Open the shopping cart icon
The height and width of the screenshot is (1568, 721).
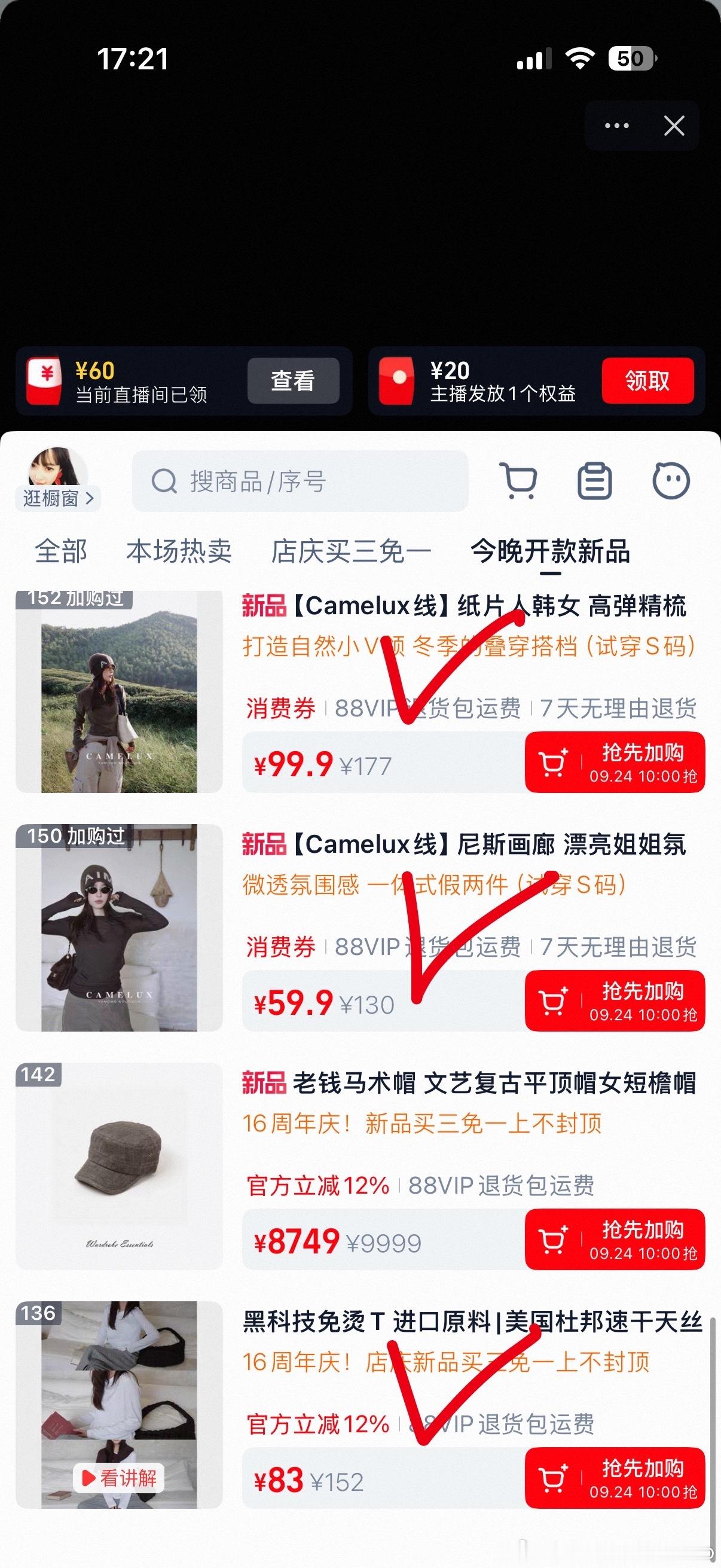tap(518, 481)
